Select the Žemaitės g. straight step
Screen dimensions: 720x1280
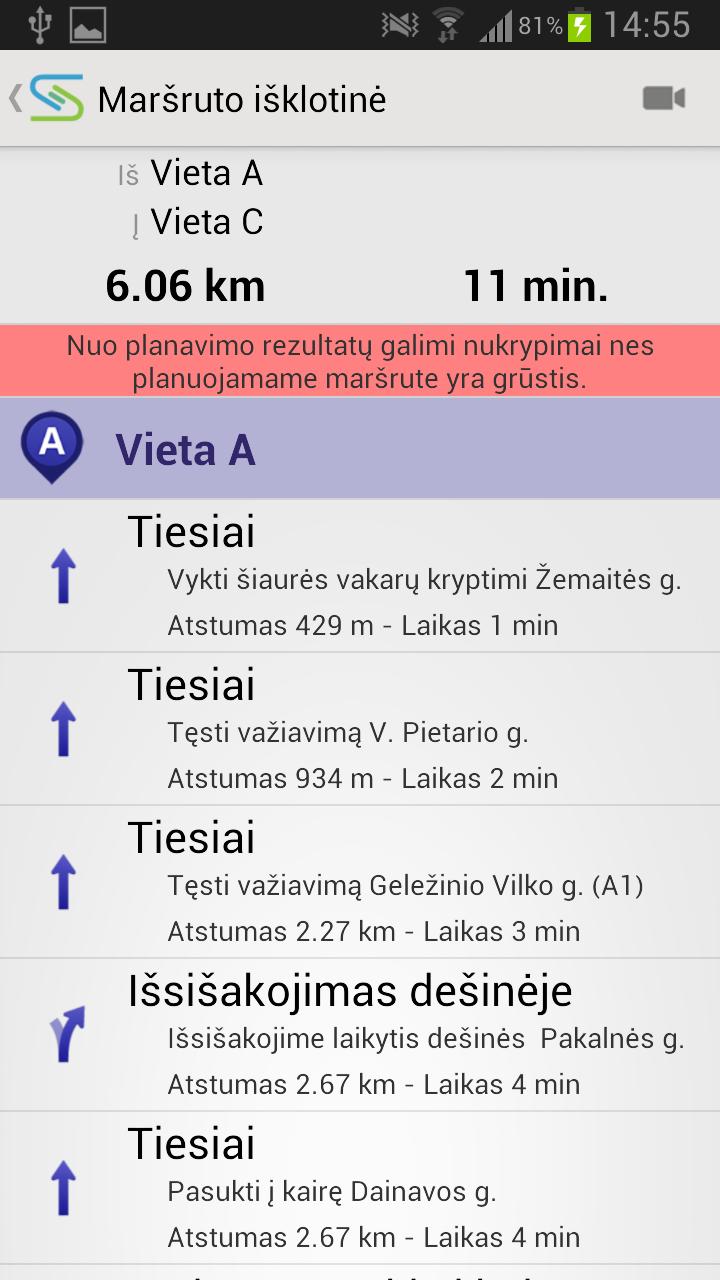pyautogui.click(x=360, y=577)
